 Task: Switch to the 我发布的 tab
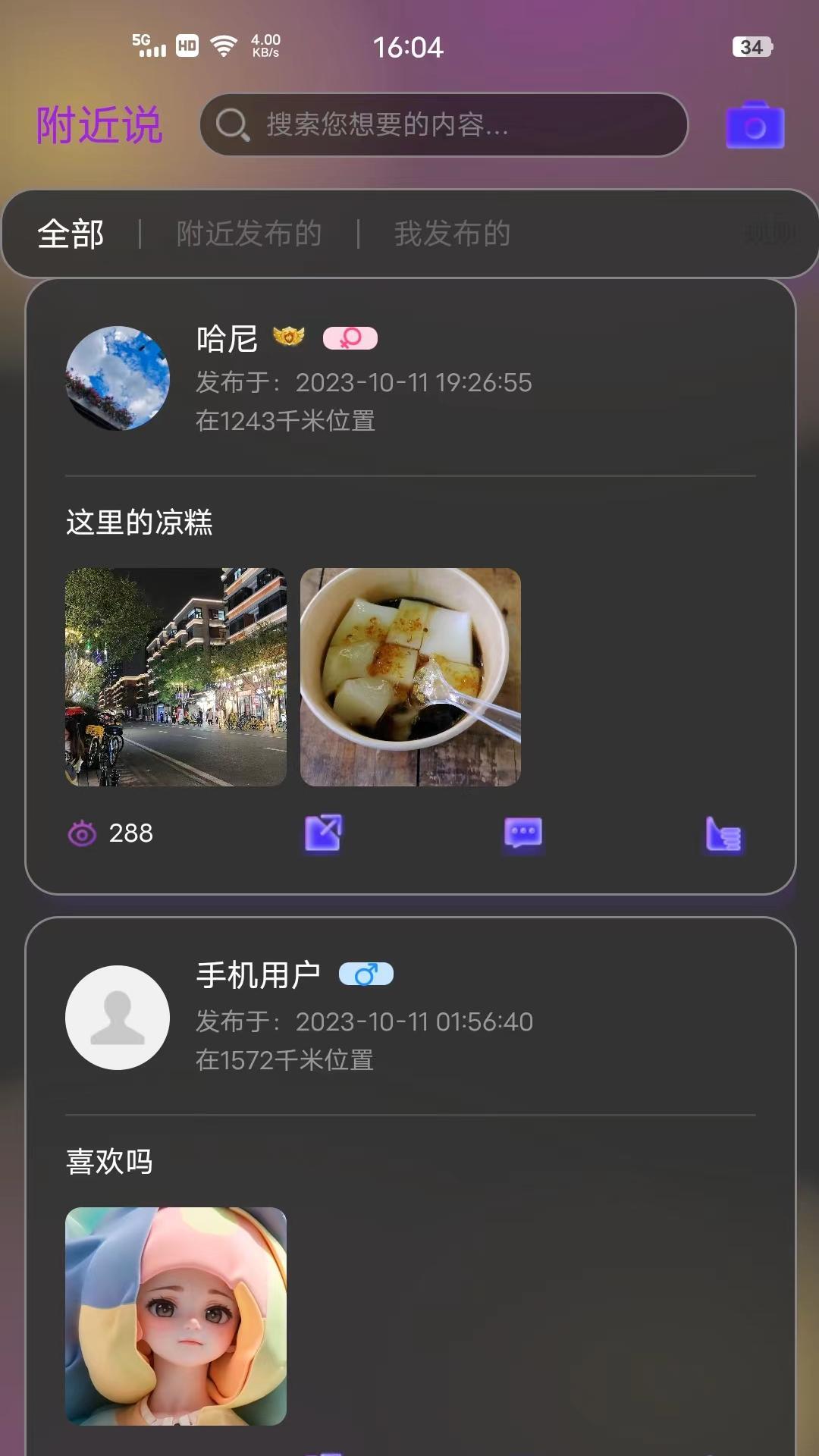[x=452, y=234]
